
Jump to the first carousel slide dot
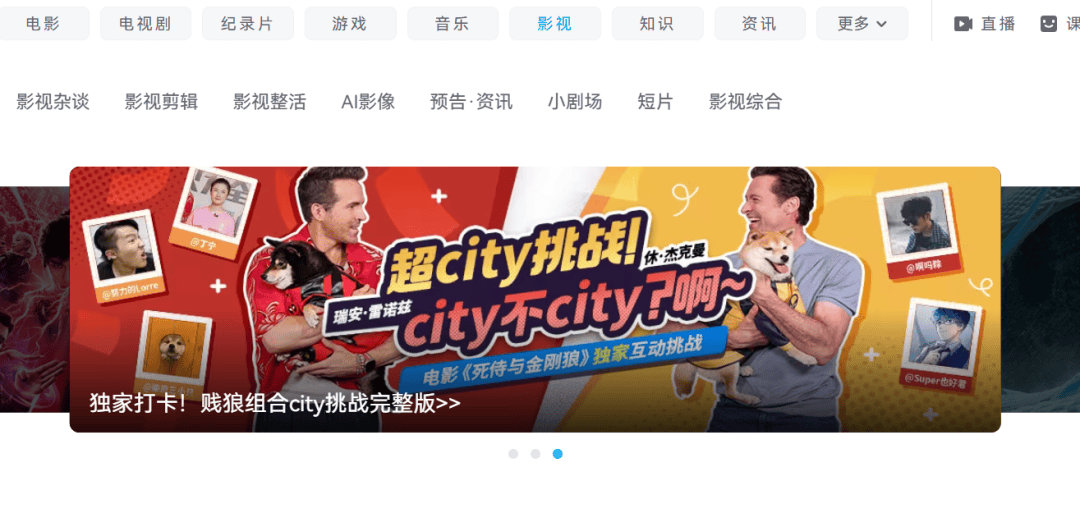click(x=513, y=454)
